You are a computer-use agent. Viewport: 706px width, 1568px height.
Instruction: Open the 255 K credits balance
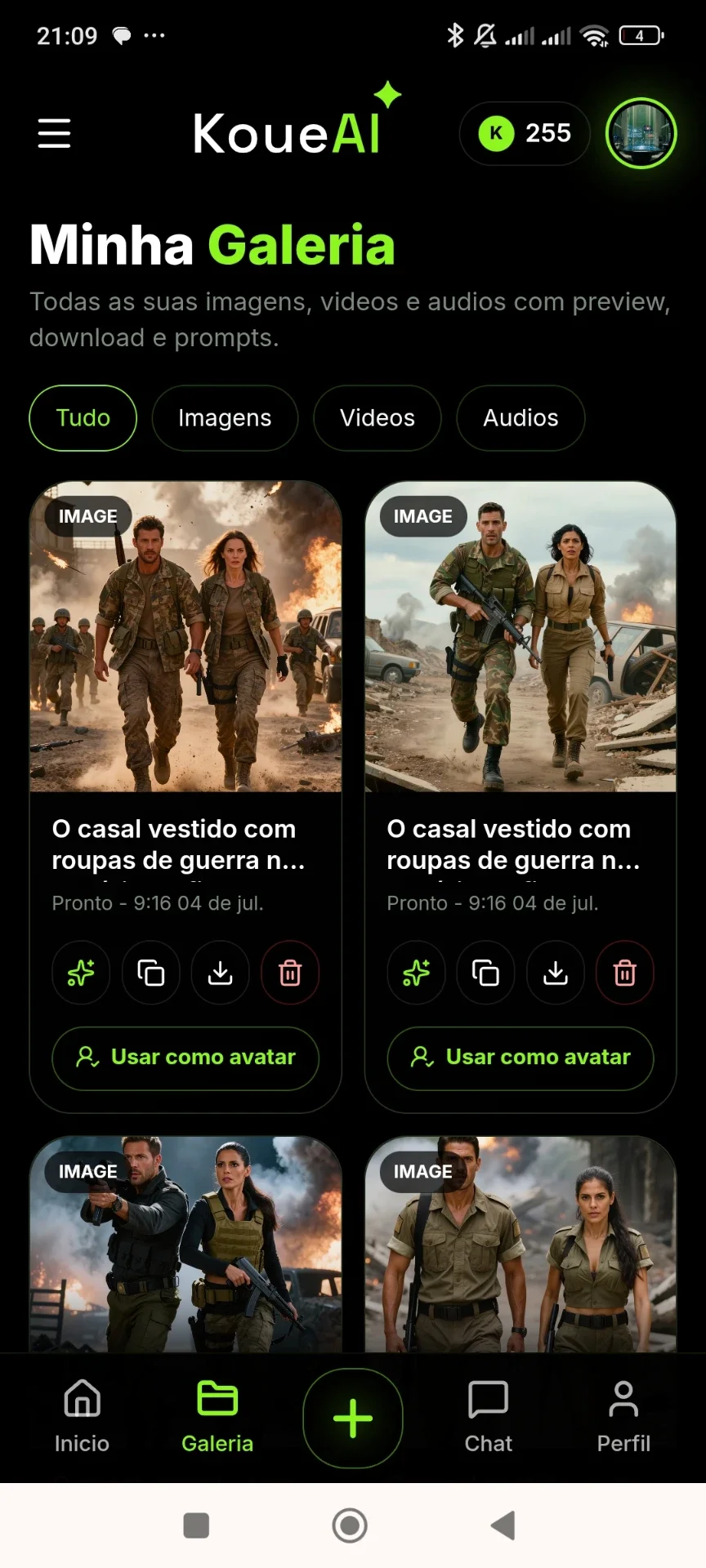(x=525, y=133)
